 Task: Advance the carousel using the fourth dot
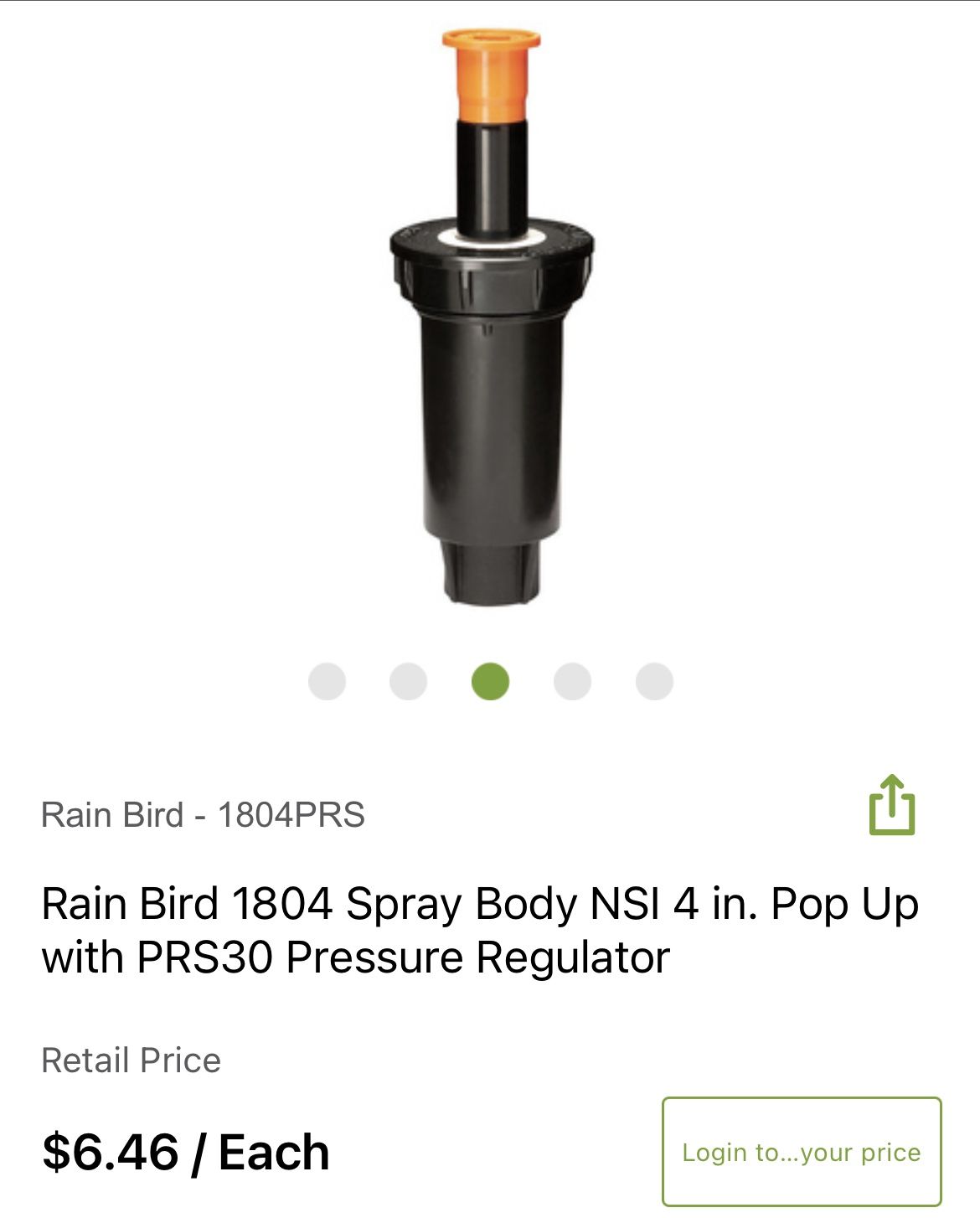pyautogui.click(x=571, y=683)
